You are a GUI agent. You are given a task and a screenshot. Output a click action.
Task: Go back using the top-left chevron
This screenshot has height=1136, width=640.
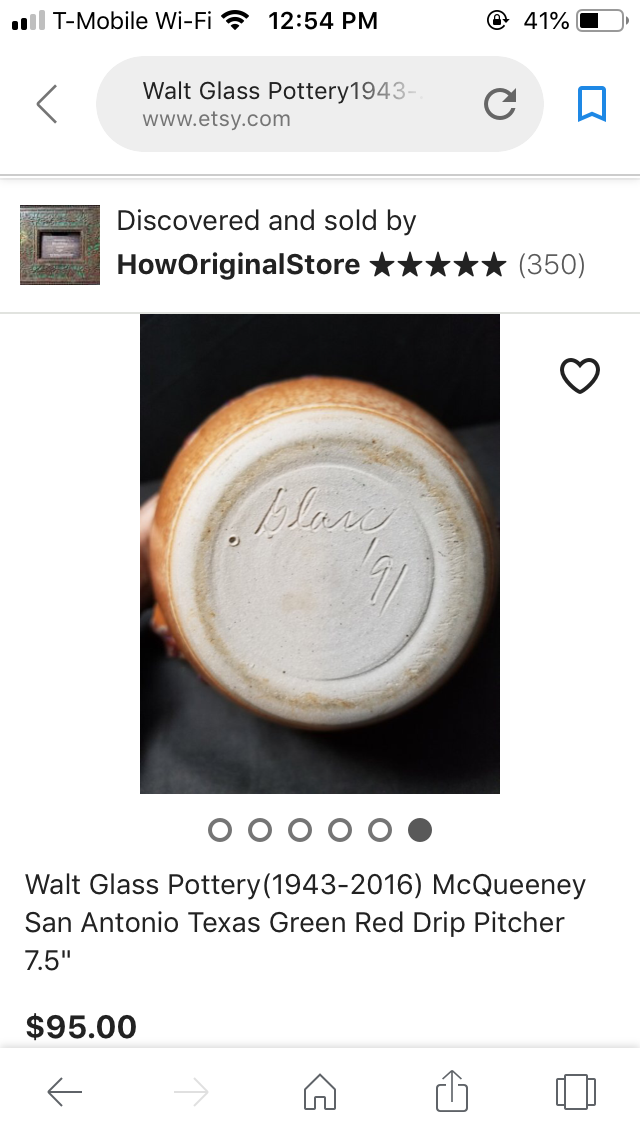(47, 104)
